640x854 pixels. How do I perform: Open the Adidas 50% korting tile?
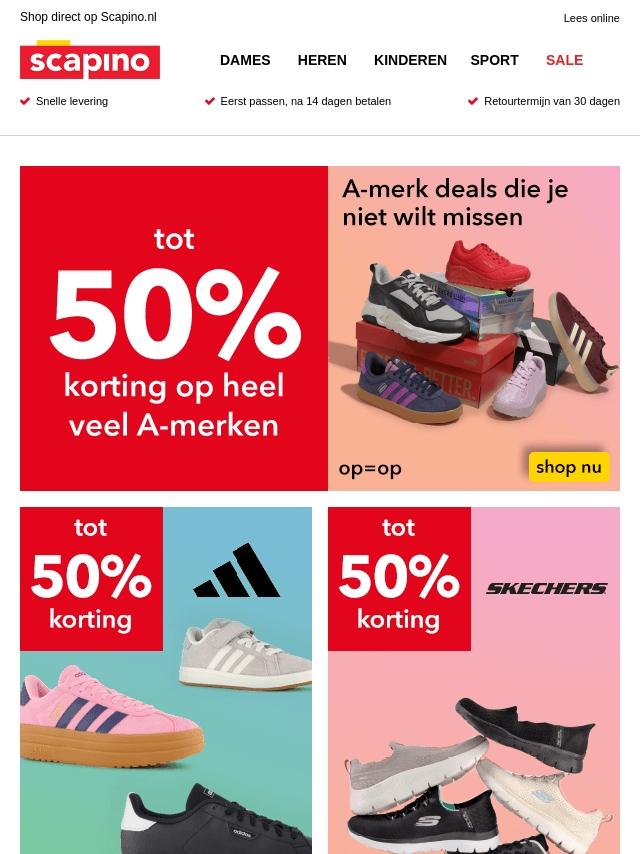pos(166,680)
